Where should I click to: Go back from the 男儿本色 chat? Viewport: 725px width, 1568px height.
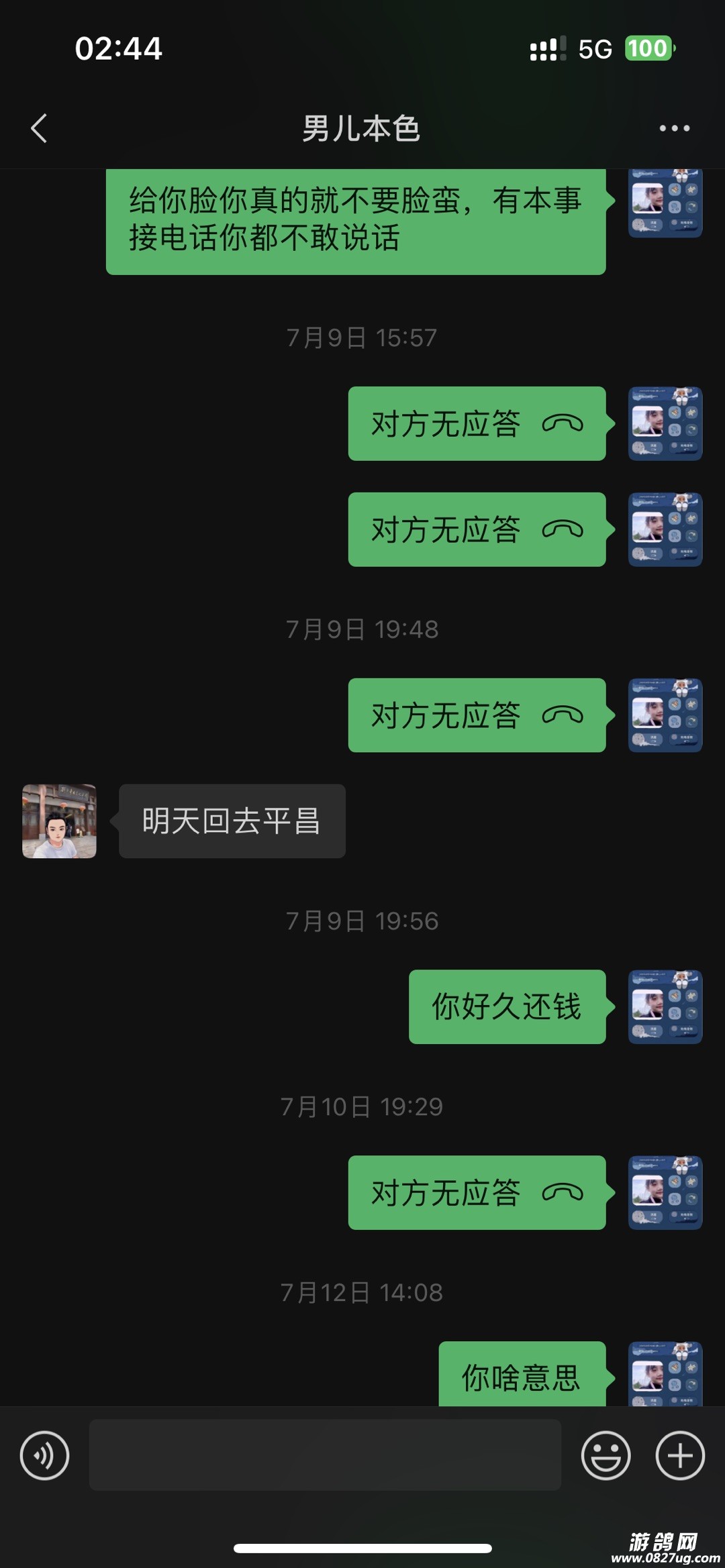[x=39, y=128]
